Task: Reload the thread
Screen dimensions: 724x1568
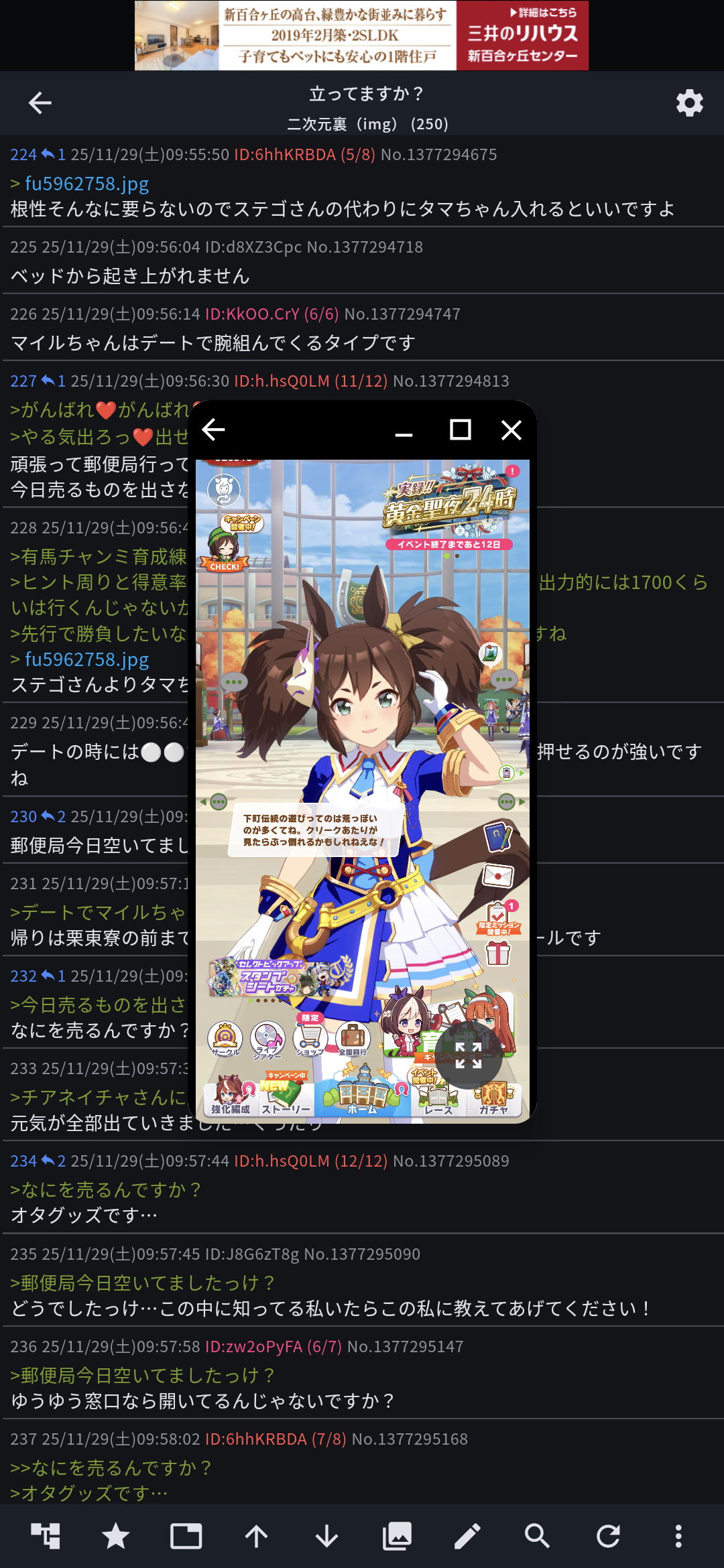Action: [608, 1536]
